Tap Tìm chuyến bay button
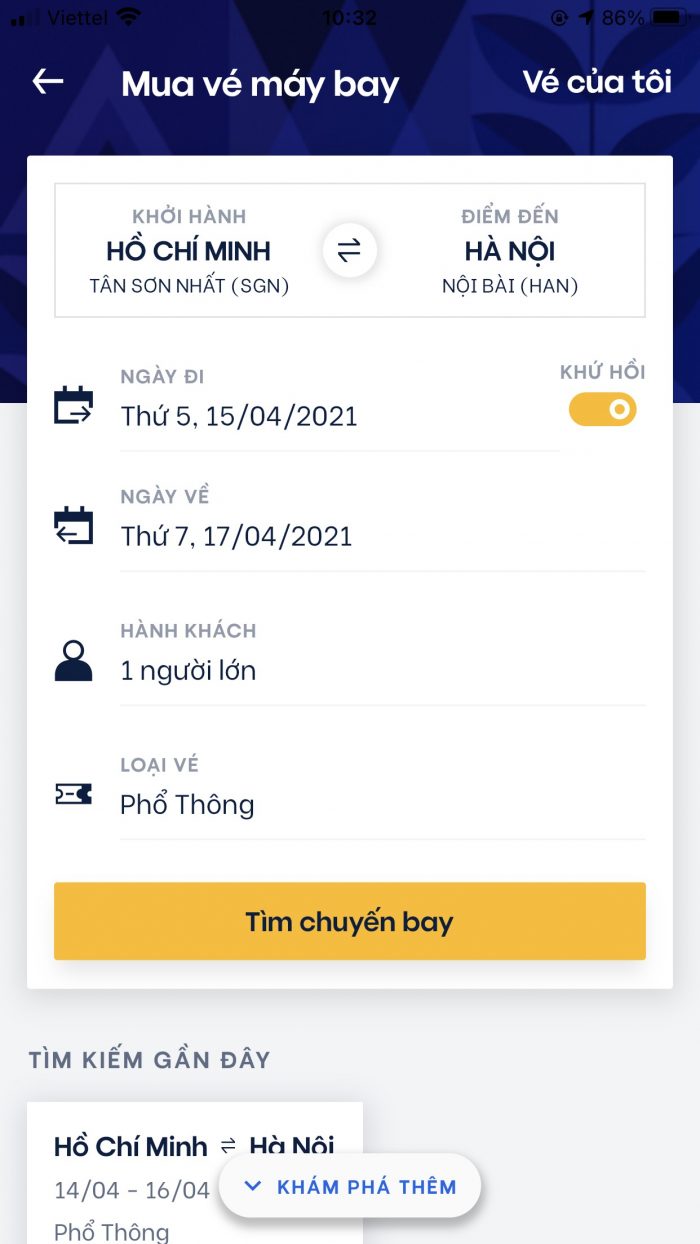Viewport: 700px width, 1244px height. tap(349, 921)
